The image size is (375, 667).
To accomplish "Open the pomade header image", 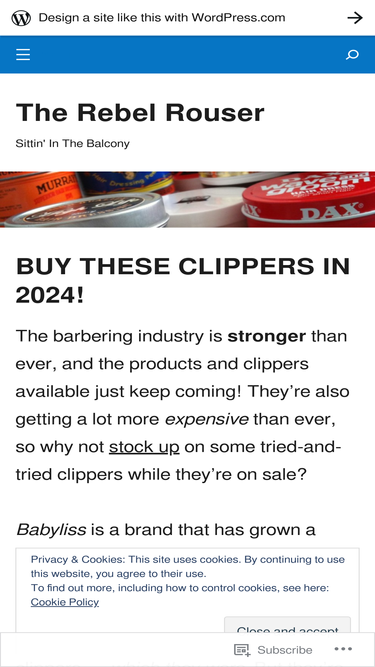I will [x=188, y=199].
